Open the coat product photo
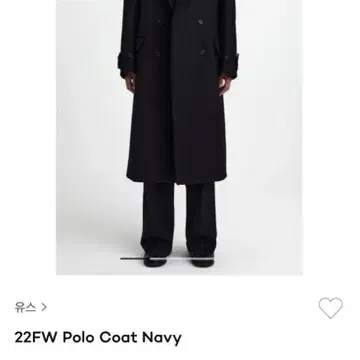The height and width of the screenshot is (360, 360). (179, 137)
